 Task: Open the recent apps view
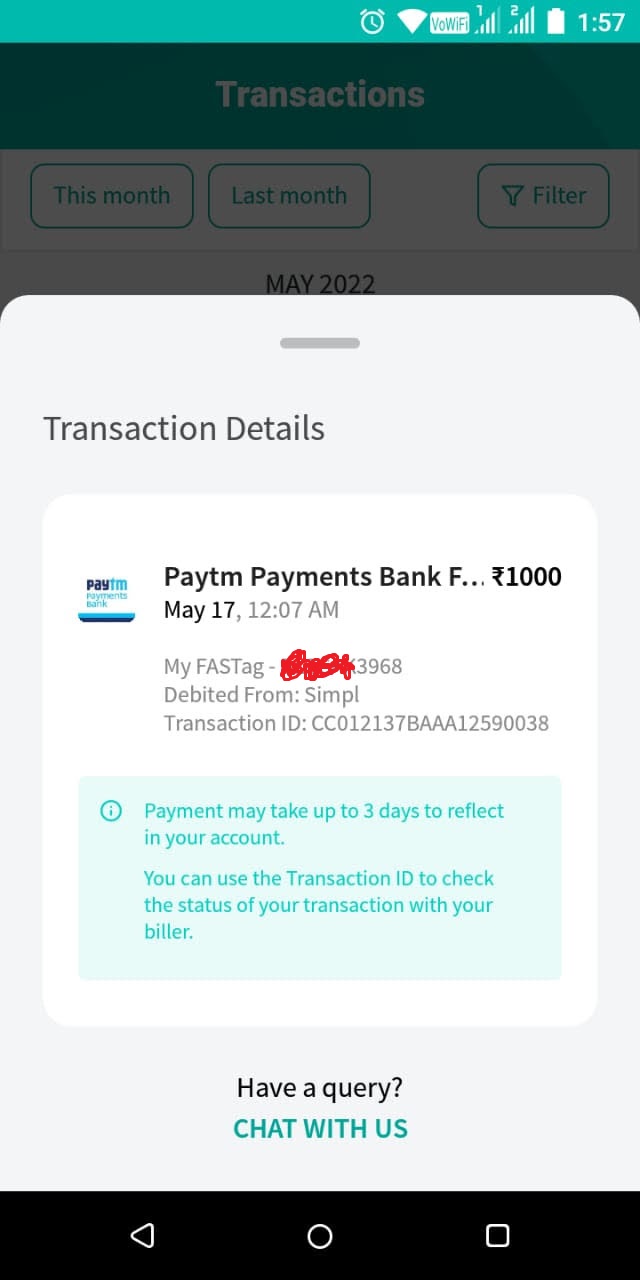(497, 1236)
